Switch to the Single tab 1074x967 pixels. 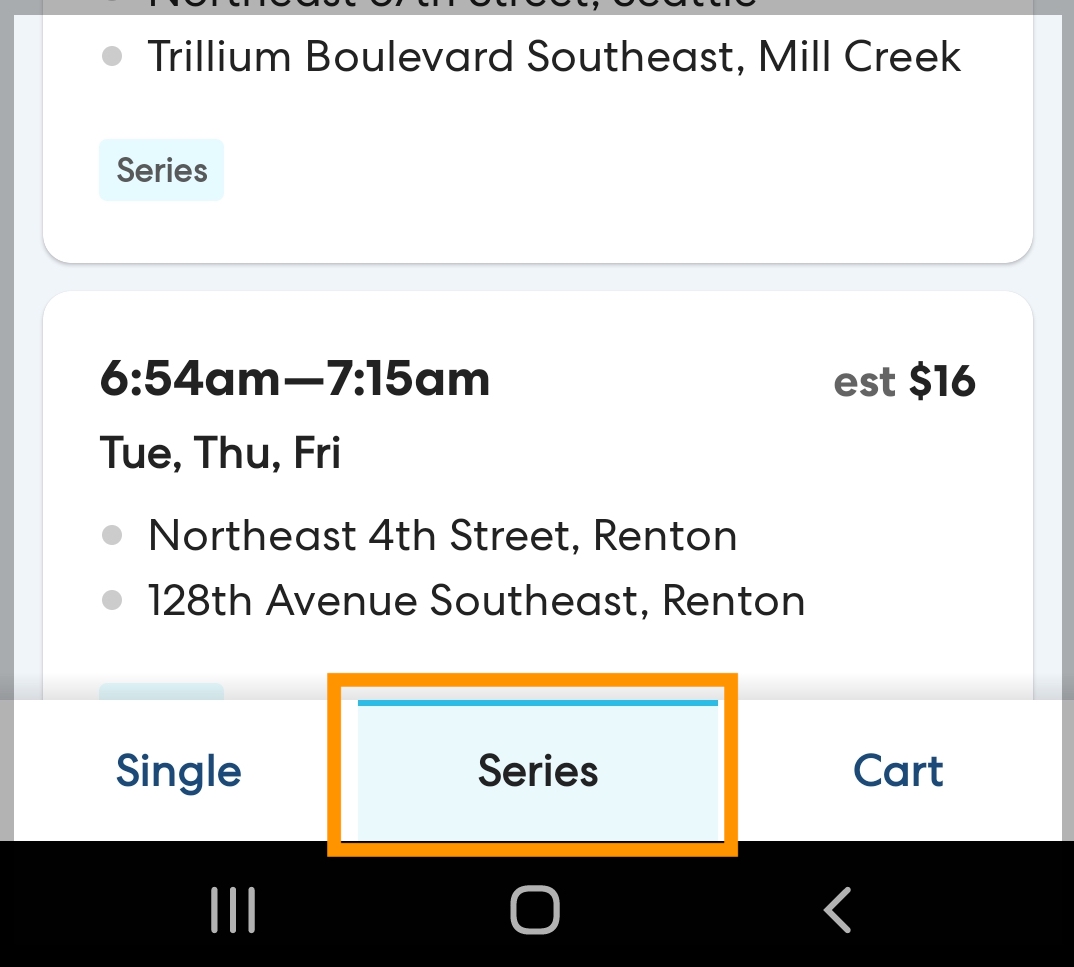pos(179,771)
